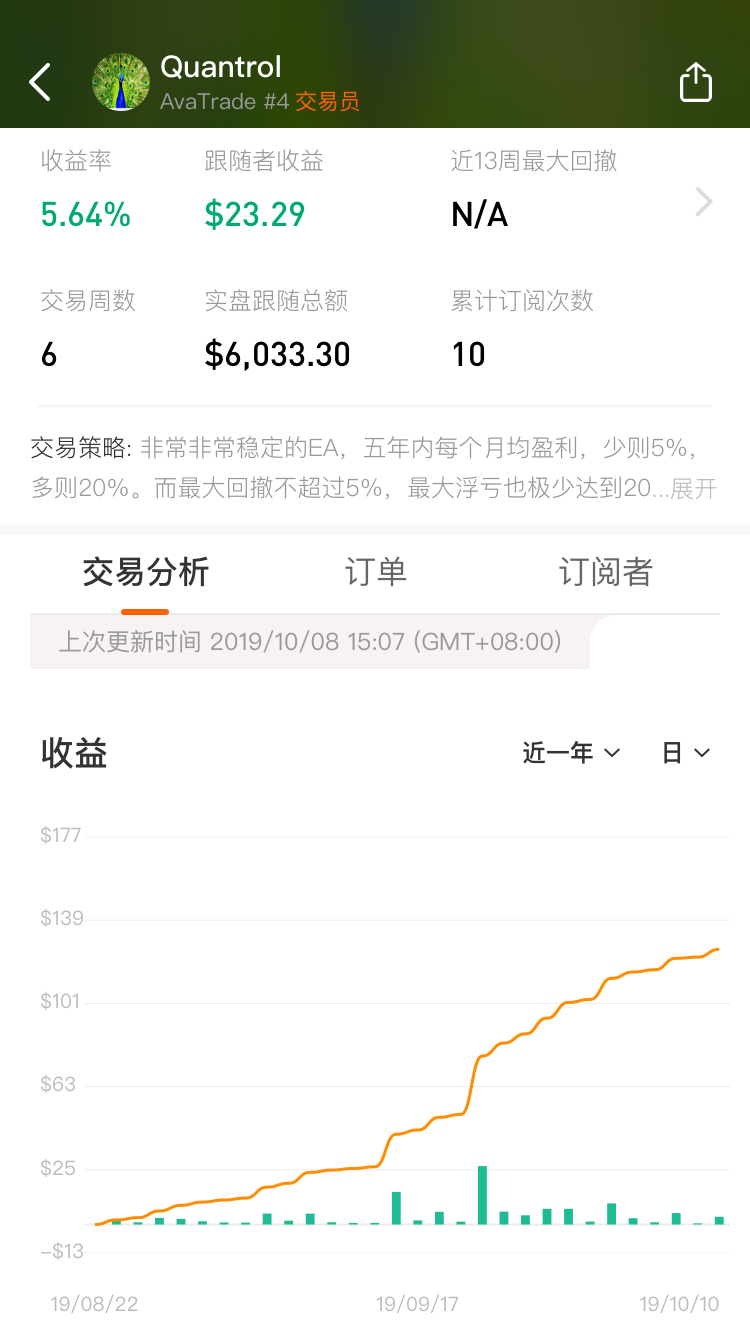Image resolution: width=750 pixels, height=1334 pixels.
Task: Expand the 交易策略 description with 展开
Action: (x=694, y=489)
